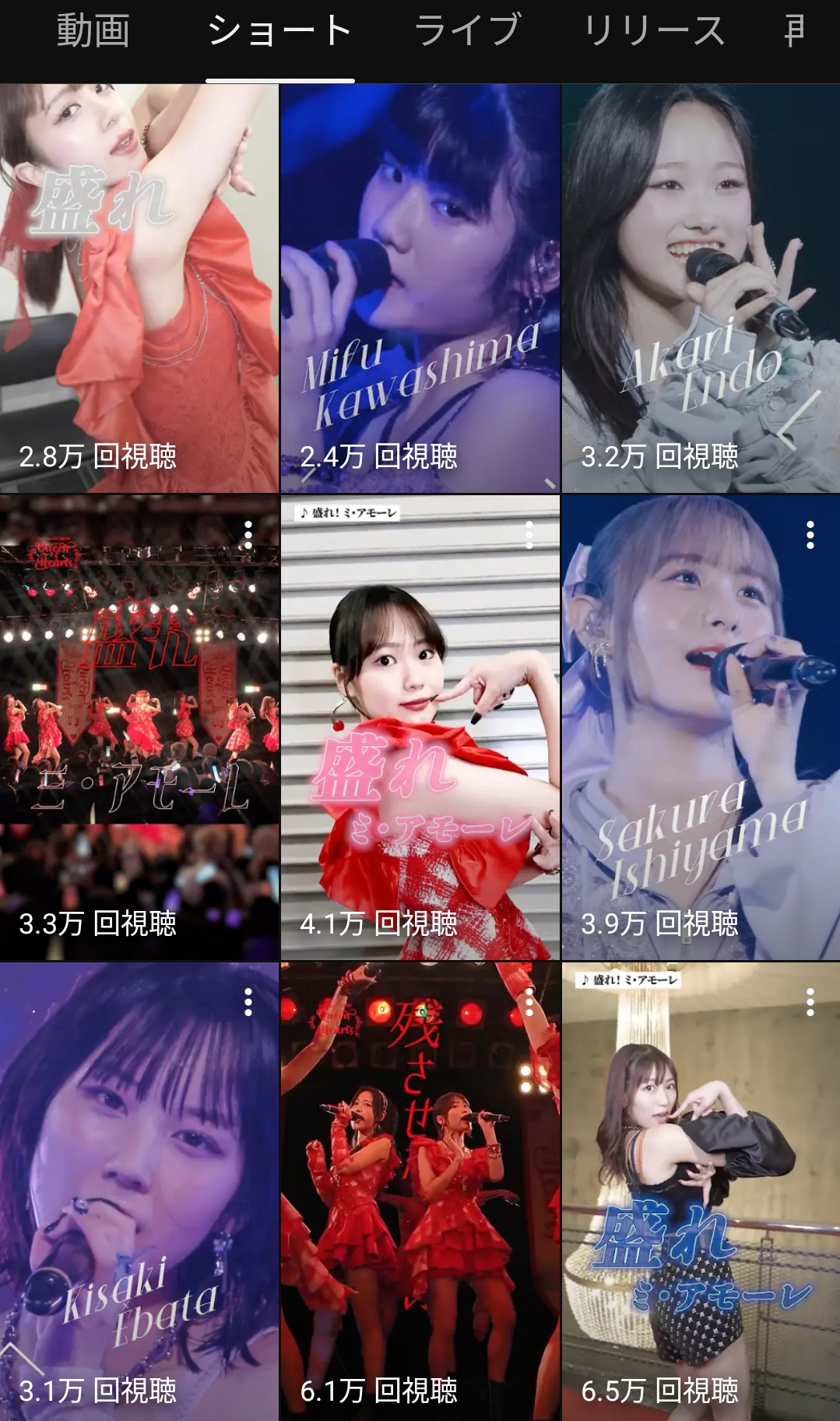Open the options menu on the 4.1万 views short
Viewport: 840px width, 1421px height.
(x=529, y=535)
